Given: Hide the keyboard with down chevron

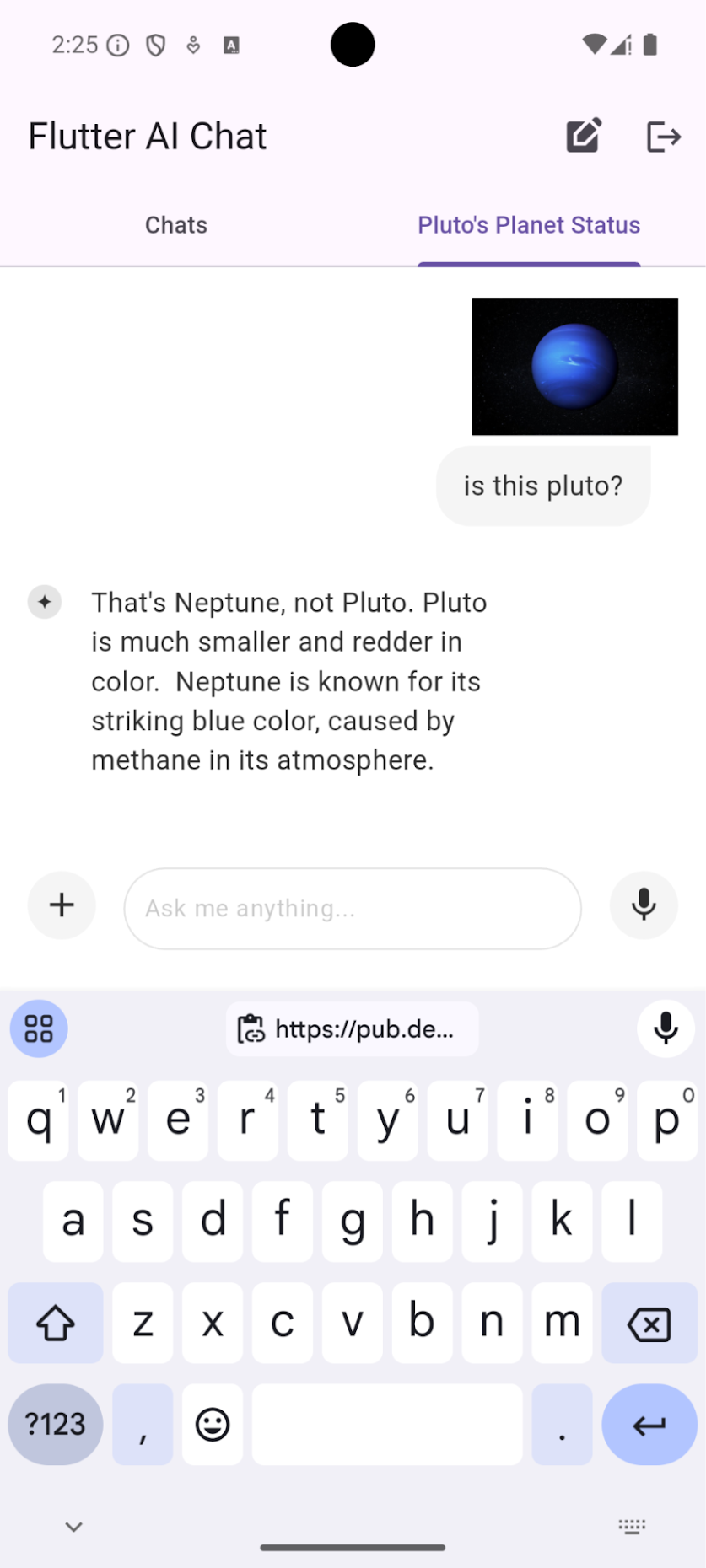Looking at the screenshot, I should coord(74,1527).
